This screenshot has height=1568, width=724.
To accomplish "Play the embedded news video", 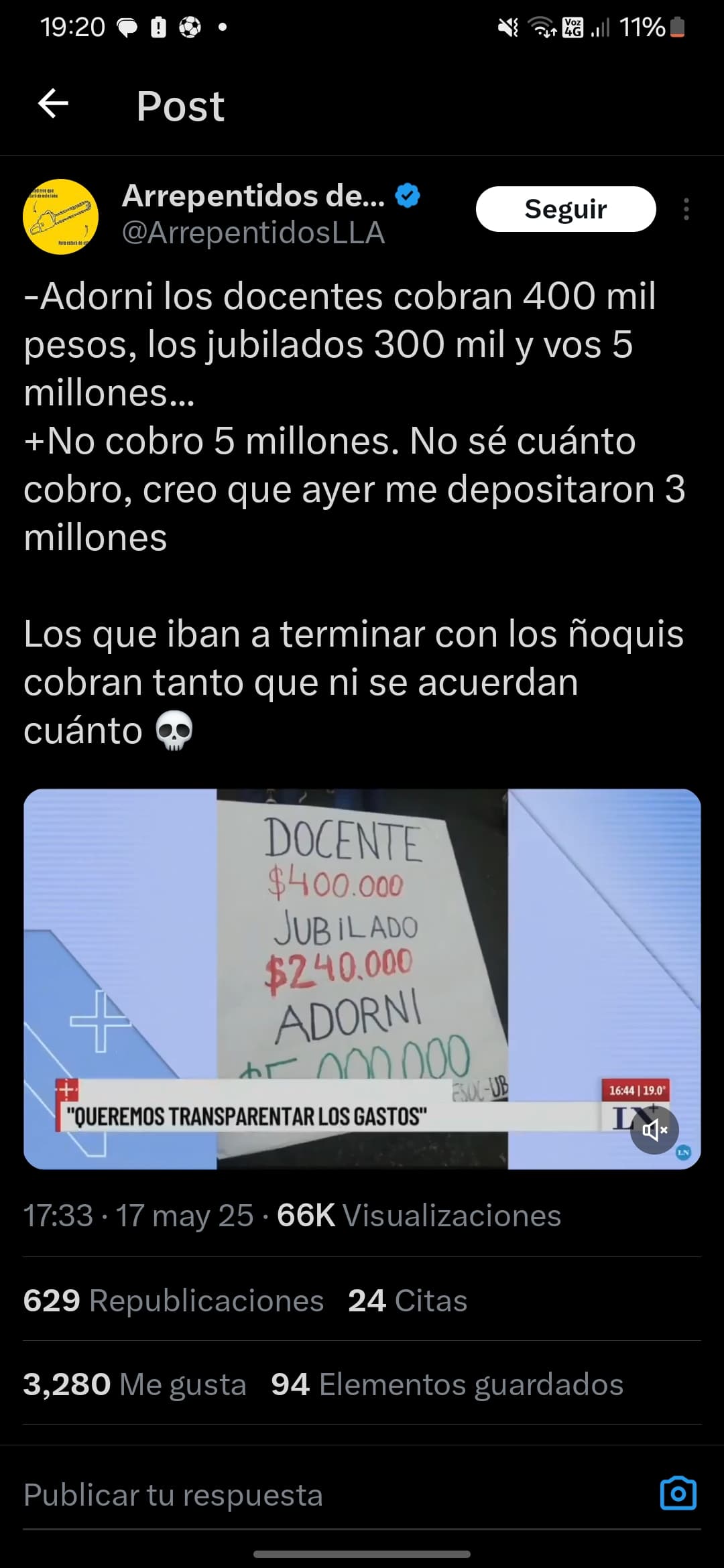I will pos(362,979).
